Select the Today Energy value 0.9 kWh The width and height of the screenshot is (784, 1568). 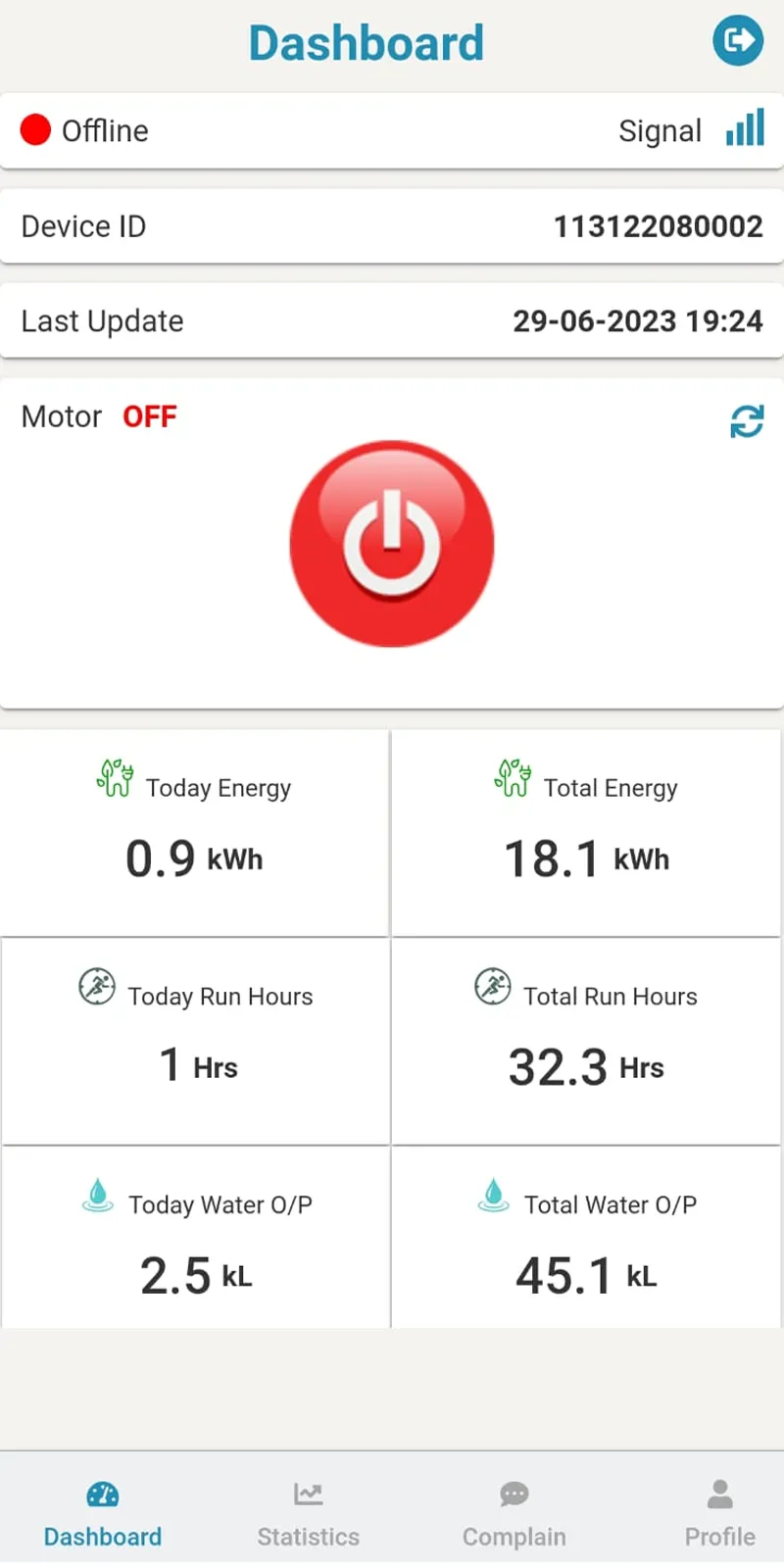click(193, 858)
